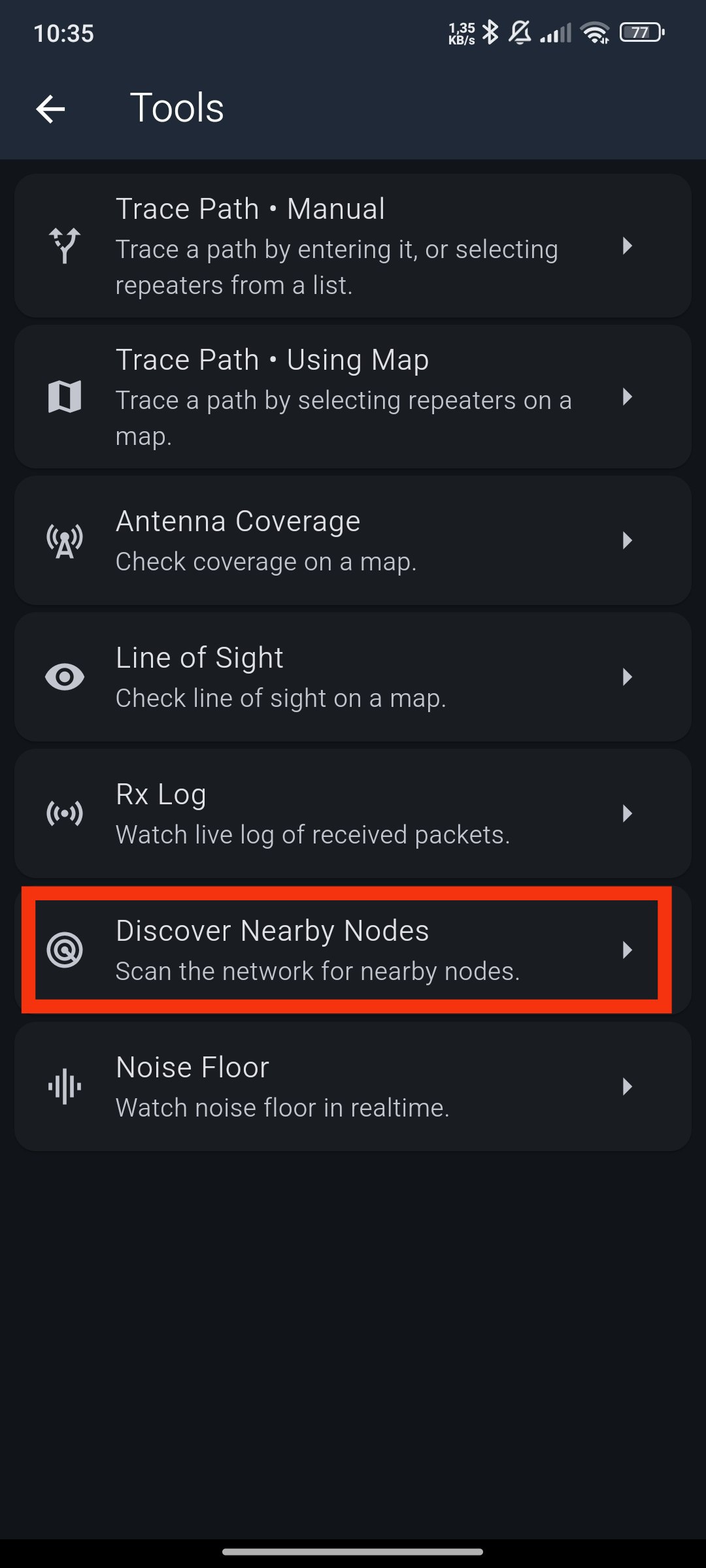Image resolution: width=706 pixels, height=1568 pixels.
Task: Select the Antenna Coverage tool
Action: coord(353,540)
